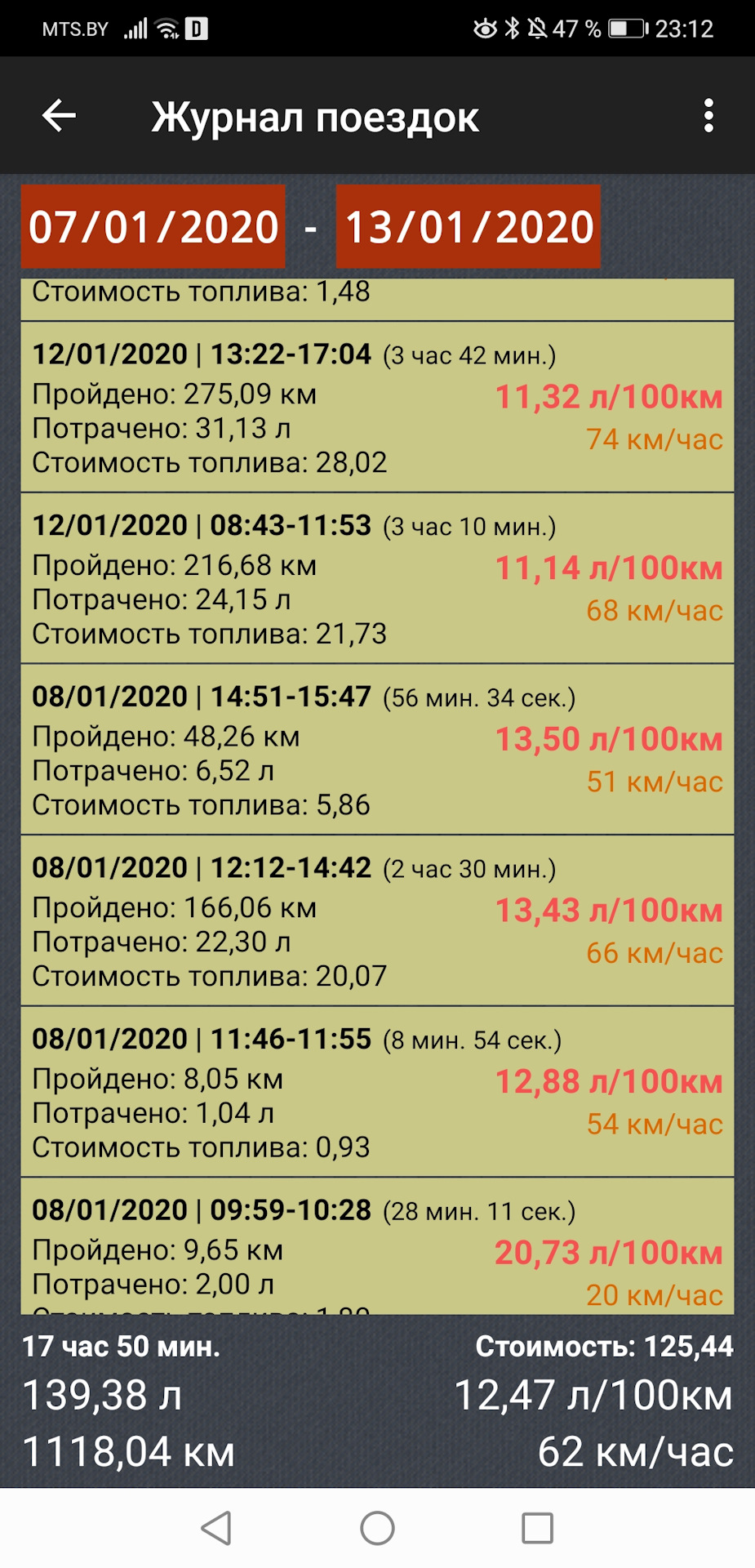
Task: View the 08/01/2020 12:12-14:42 trip
Action: [377, 920]
